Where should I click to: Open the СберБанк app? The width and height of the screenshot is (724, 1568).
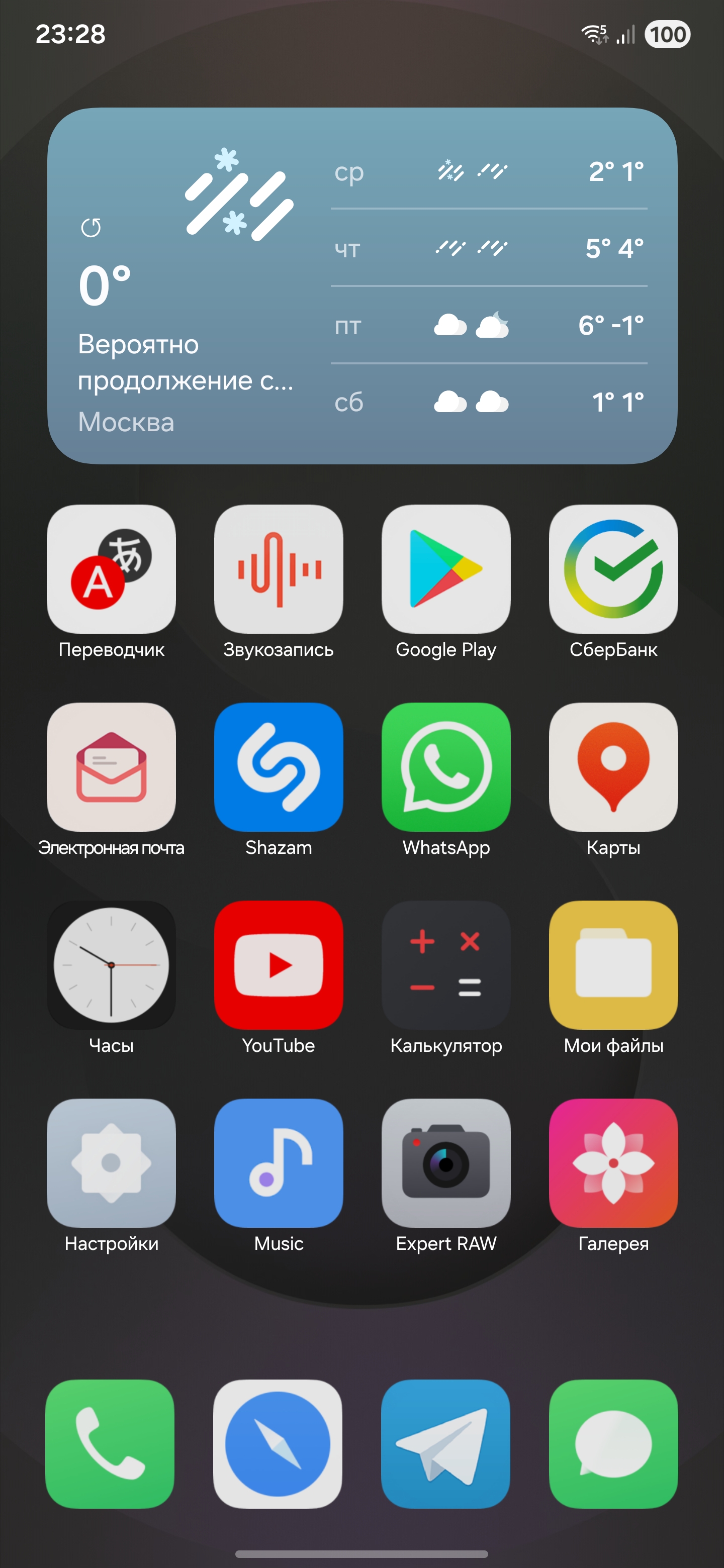coord(613,569)
